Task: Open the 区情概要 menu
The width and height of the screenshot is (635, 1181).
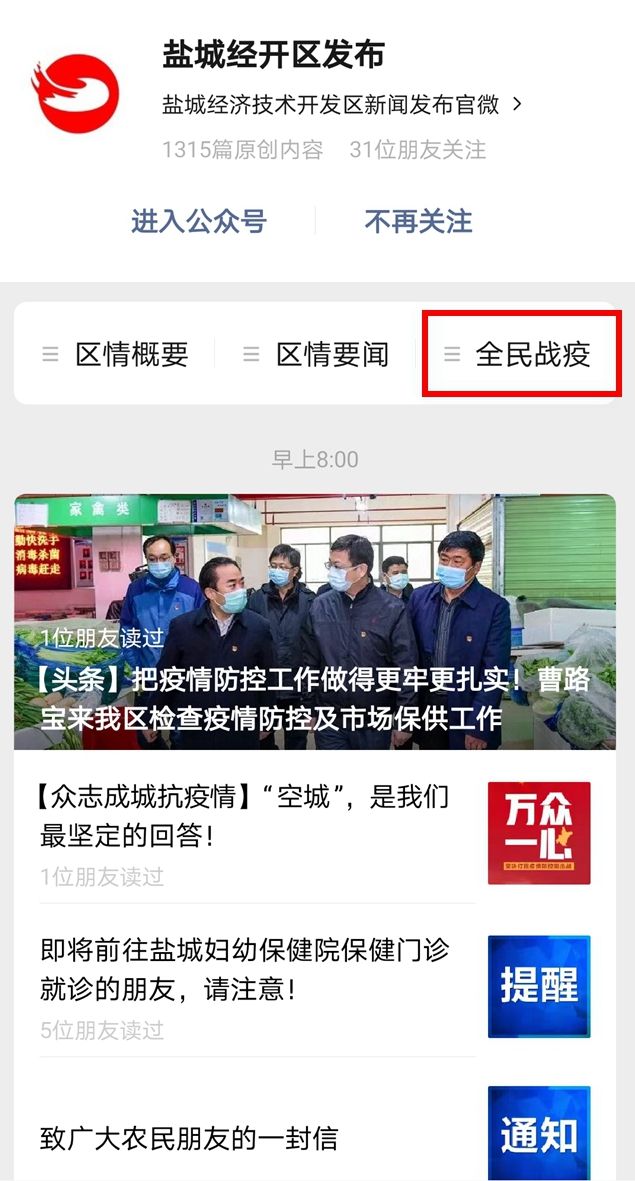Action: [x=116, y=354]
